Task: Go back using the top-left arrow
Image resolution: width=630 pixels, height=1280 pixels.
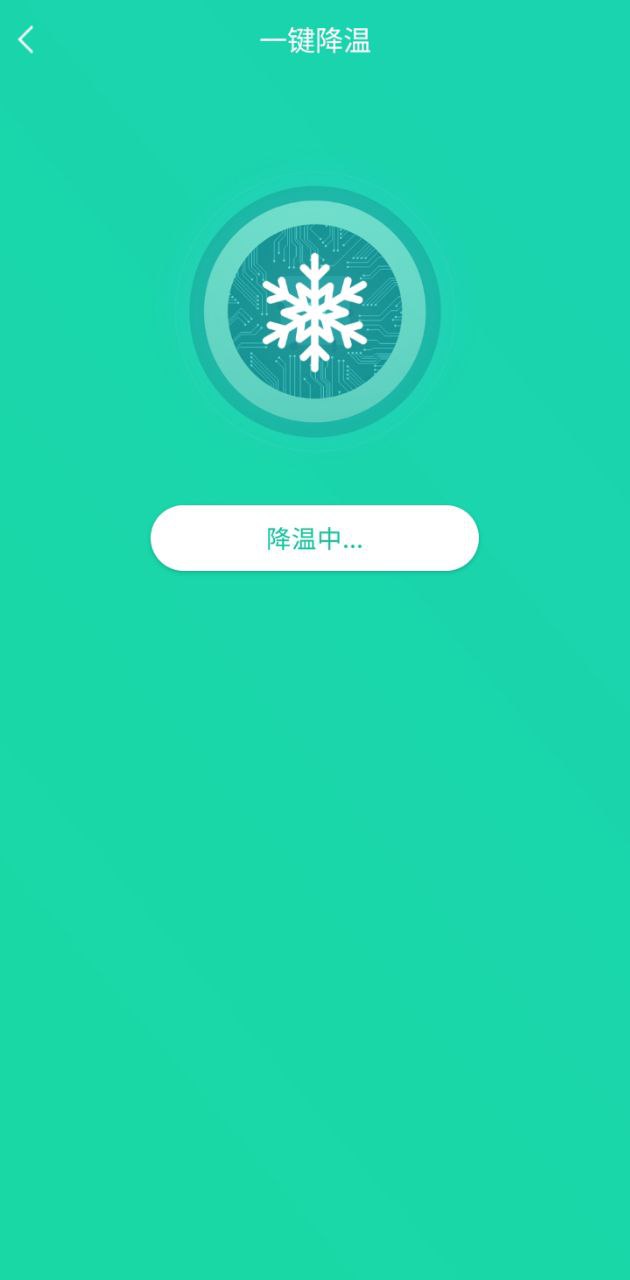Action: click(x=27, y=40)
